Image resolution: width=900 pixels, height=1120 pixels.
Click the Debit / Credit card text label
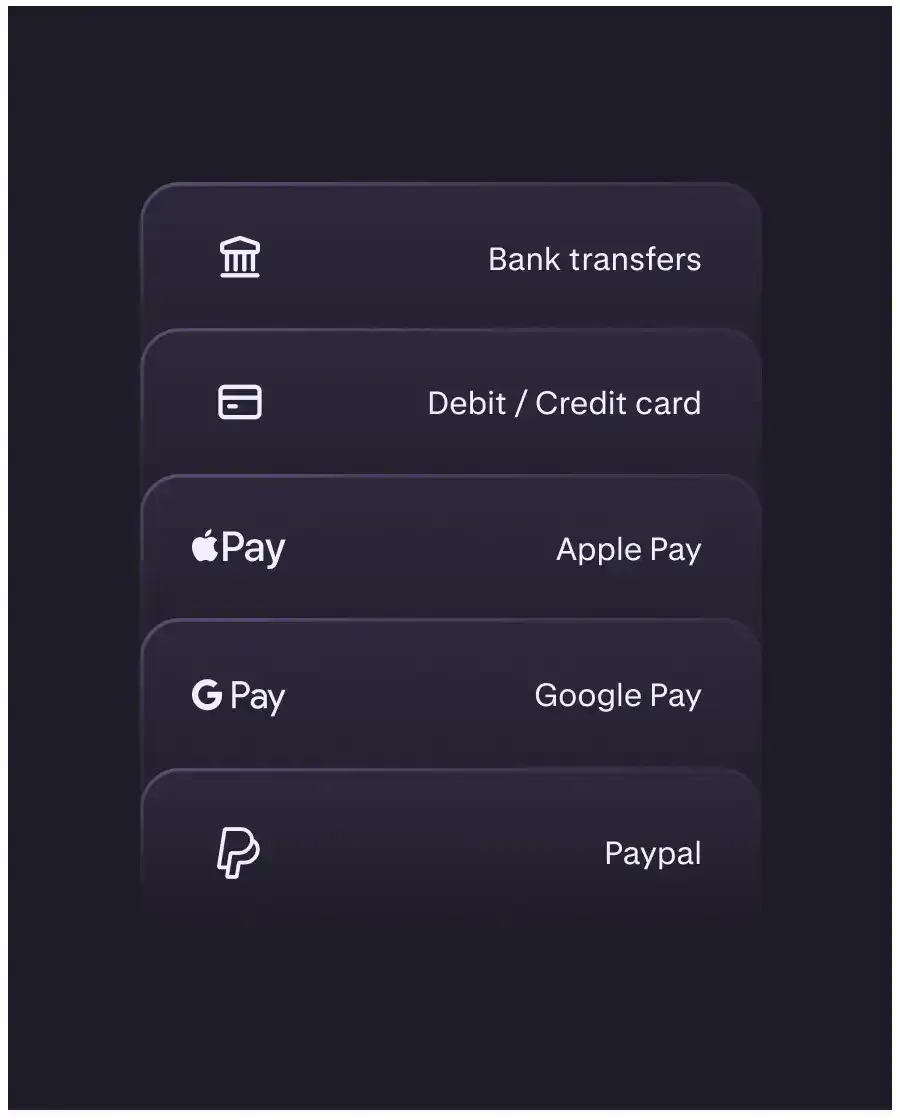pos(564,403)
